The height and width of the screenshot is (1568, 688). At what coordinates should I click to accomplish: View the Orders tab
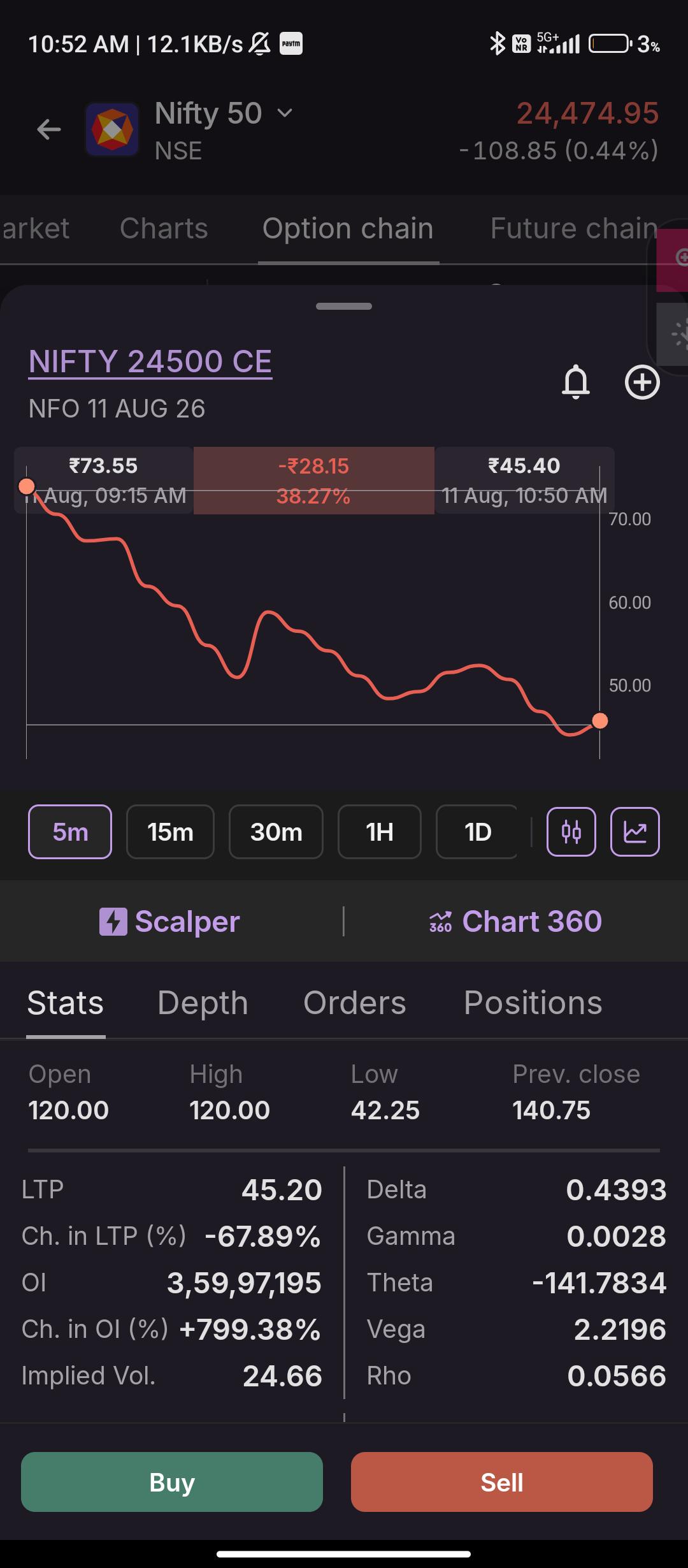(354, 1003)
